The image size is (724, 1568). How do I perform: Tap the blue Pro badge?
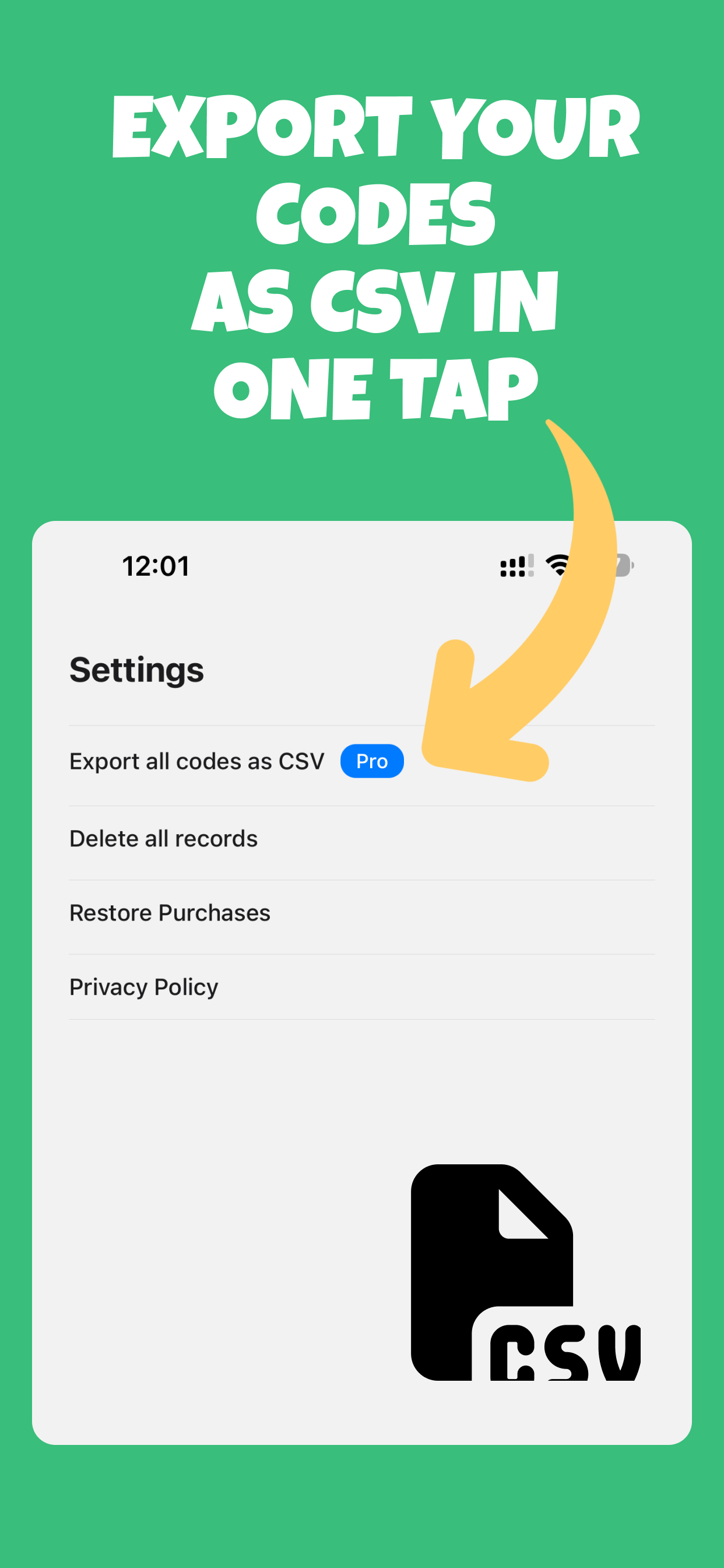pyautogui.click(x=372, y=761)
